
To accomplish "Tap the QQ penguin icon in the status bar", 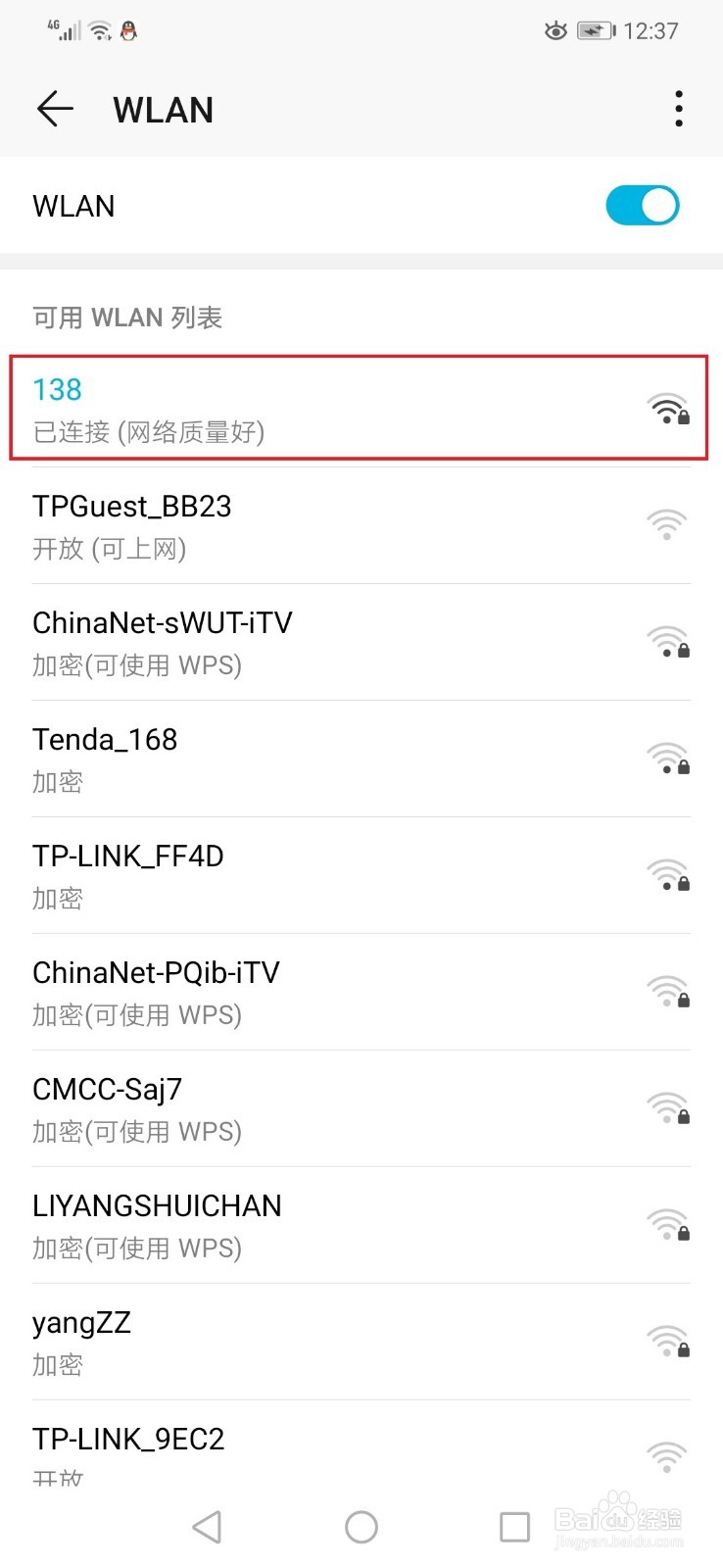I will click(131, 30).
